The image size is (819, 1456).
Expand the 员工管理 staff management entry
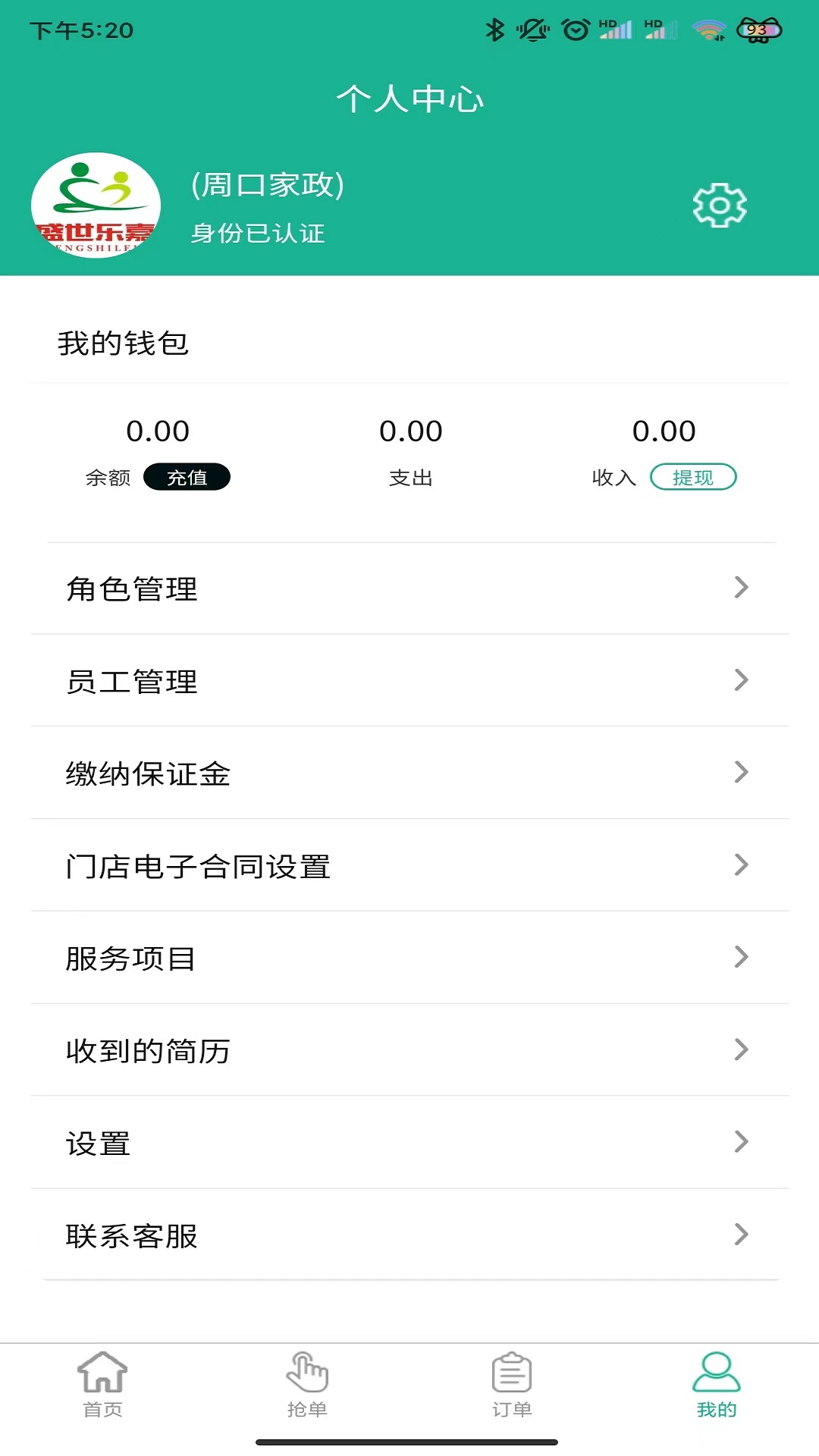tap(409, 681)
